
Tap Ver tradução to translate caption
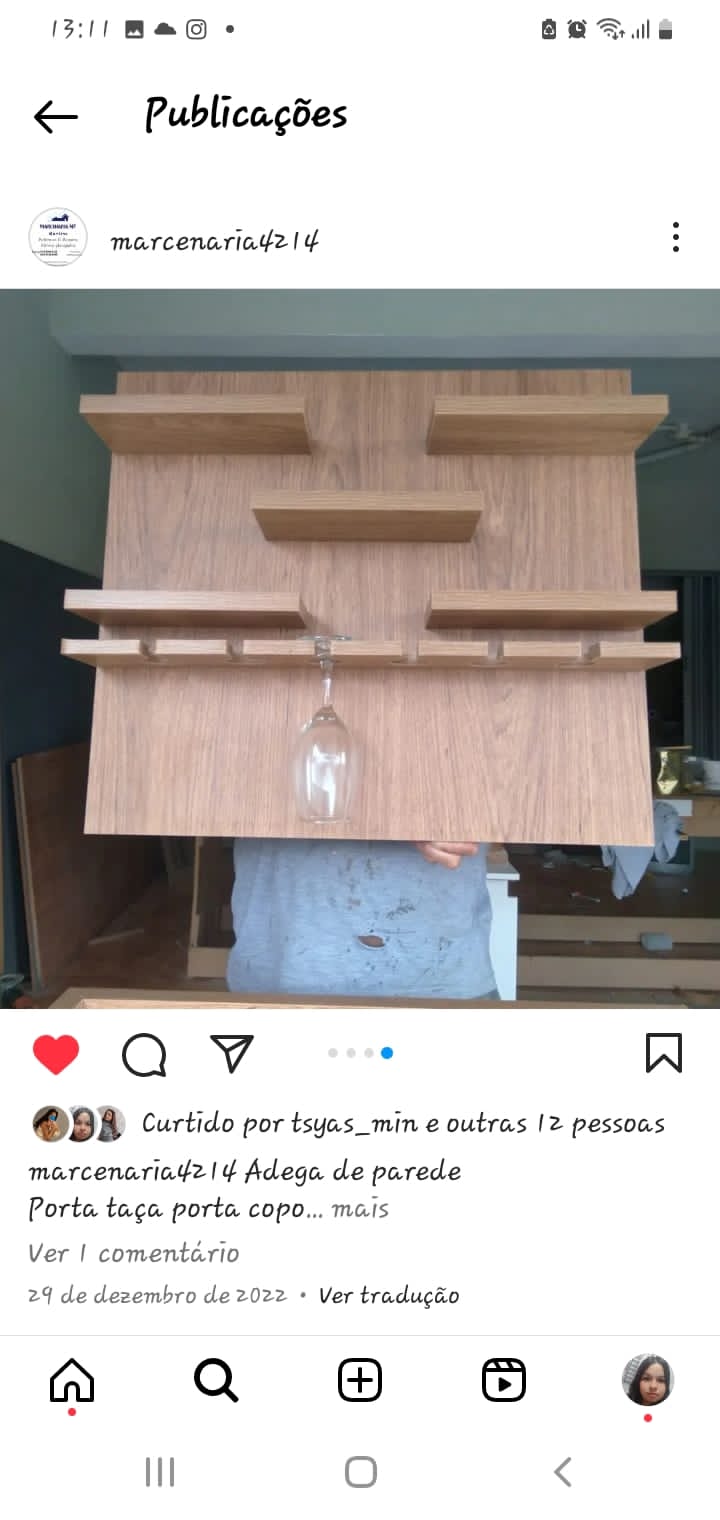click(x=389, y=1296)
